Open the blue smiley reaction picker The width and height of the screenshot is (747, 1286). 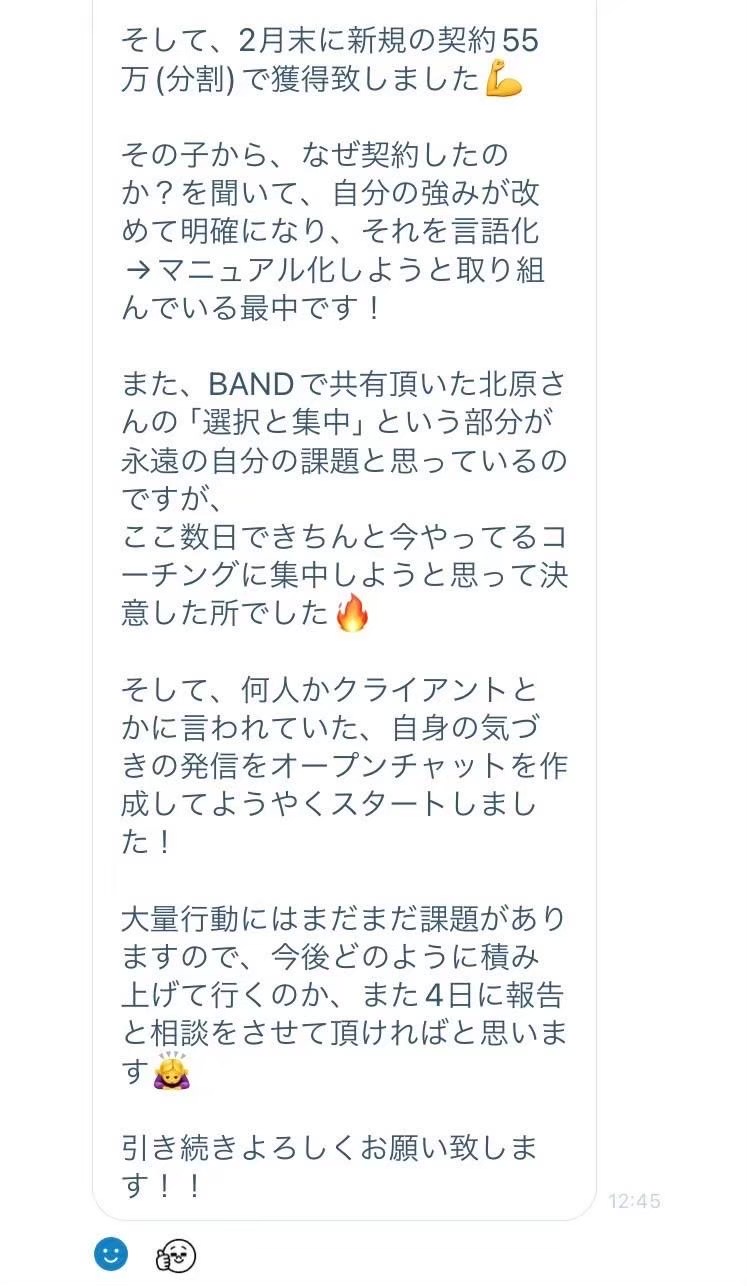click(x=111, y=1254)
